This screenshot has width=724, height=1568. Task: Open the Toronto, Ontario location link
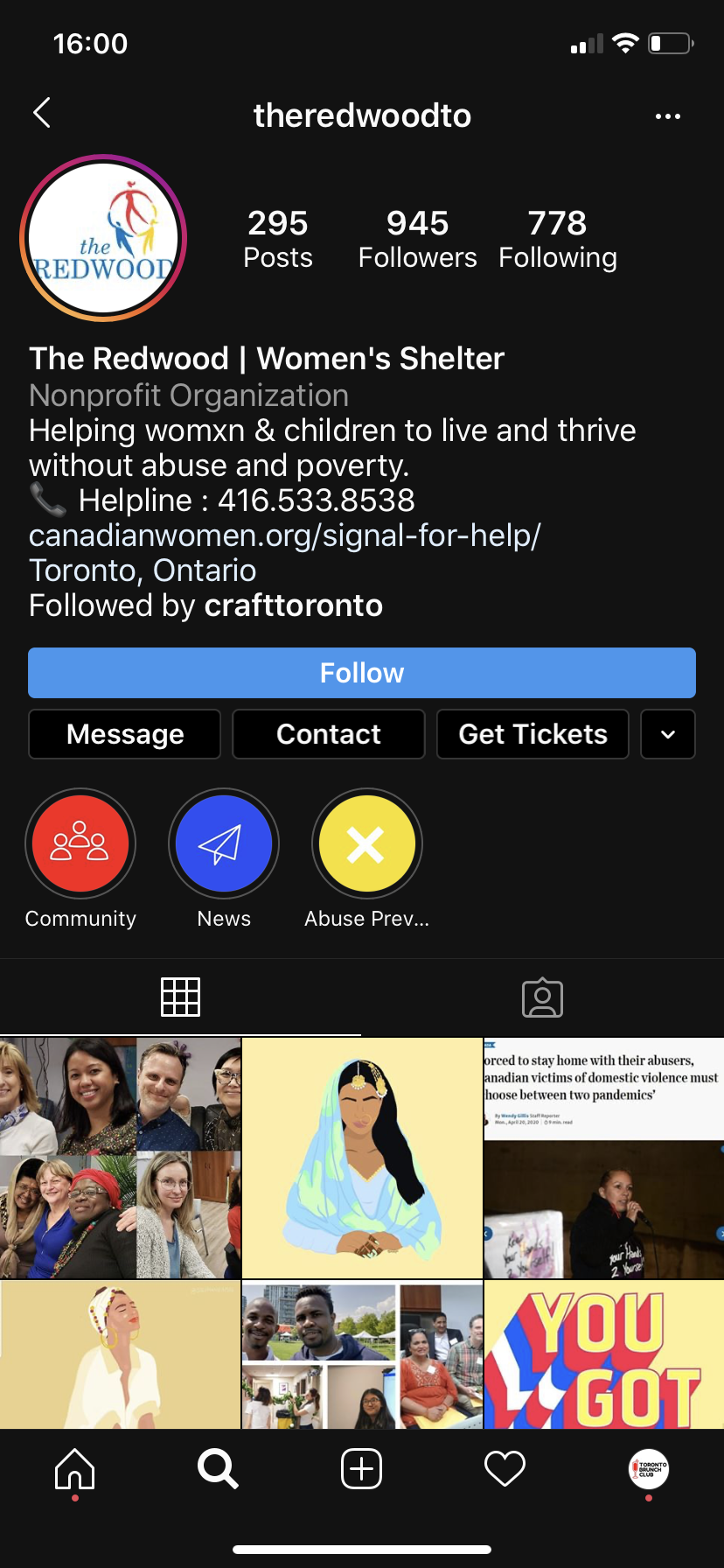point(143,570)
